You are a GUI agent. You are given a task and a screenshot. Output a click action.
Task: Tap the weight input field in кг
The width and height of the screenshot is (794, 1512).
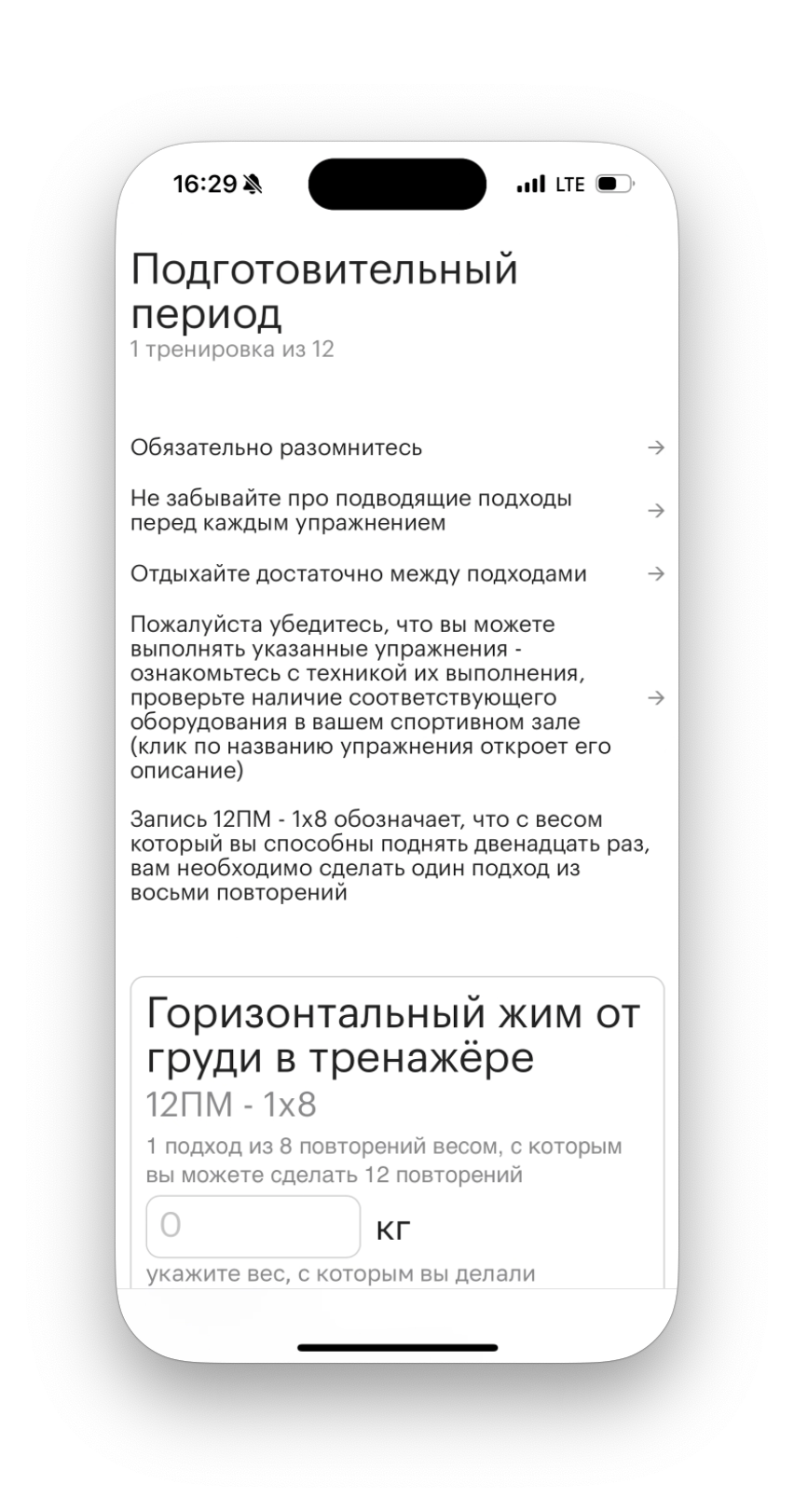pos(253,1226)
